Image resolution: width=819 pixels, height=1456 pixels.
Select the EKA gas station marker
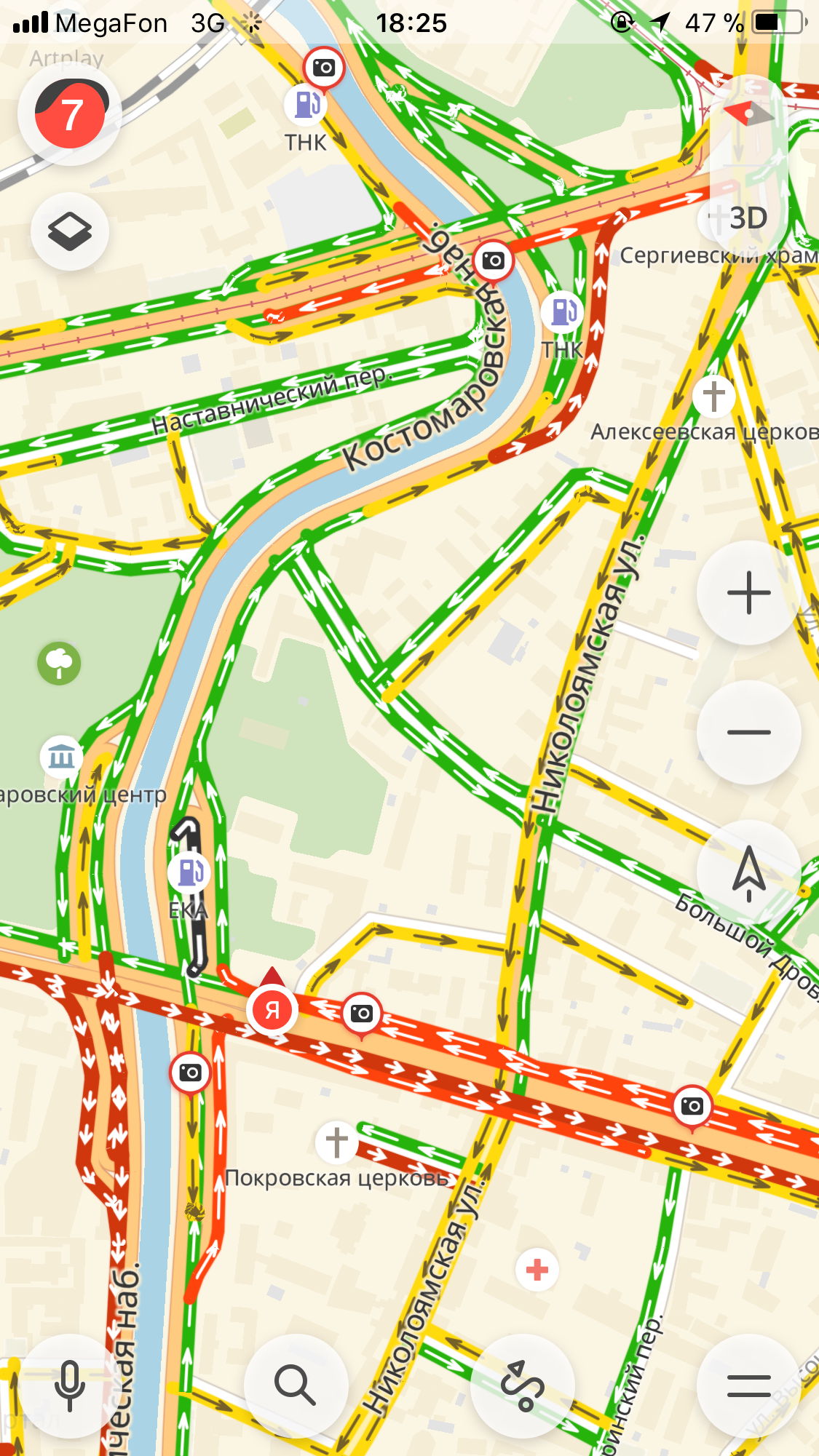point(190,872)
